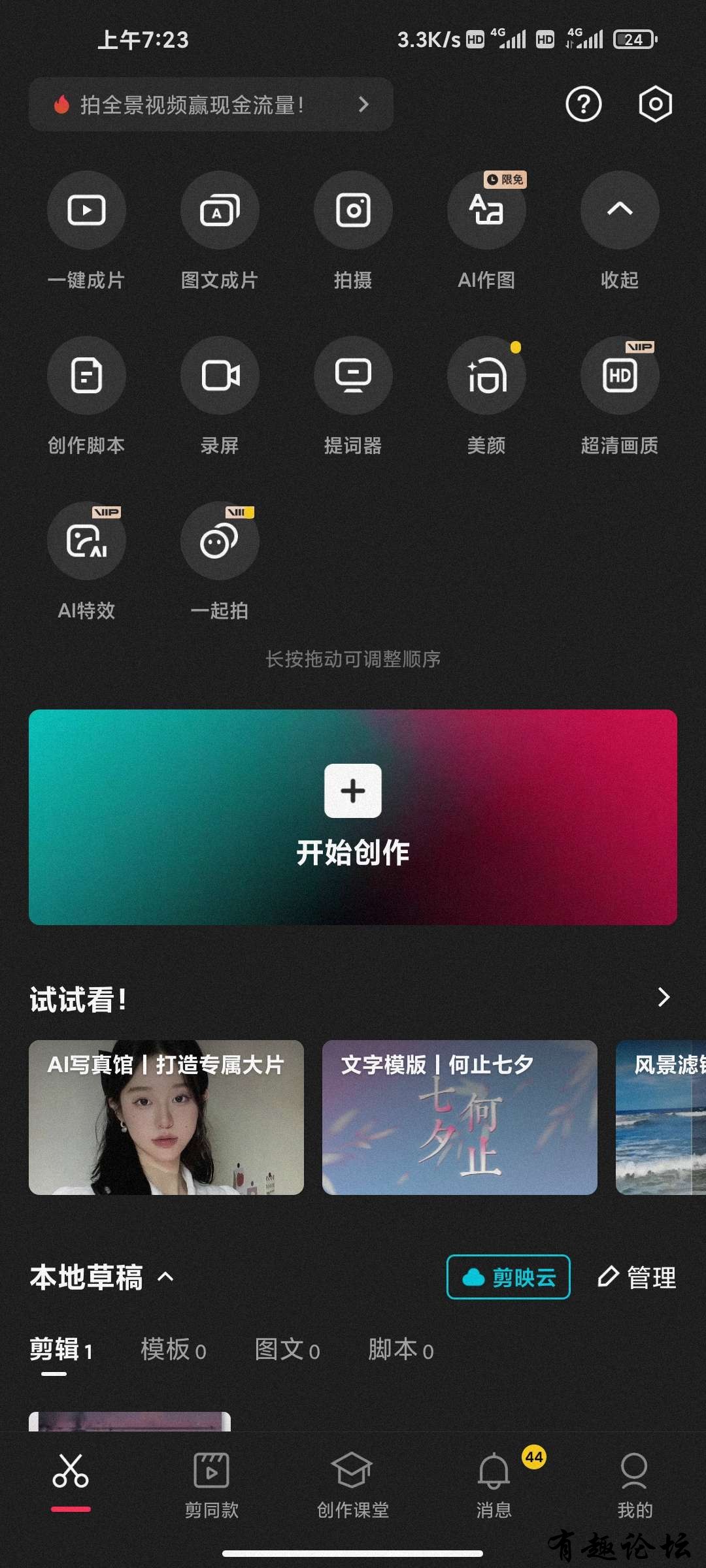Start 录屏 screen recording
Screen dimensions: 706x1568
pyautogui.click(x=220, y=376)
